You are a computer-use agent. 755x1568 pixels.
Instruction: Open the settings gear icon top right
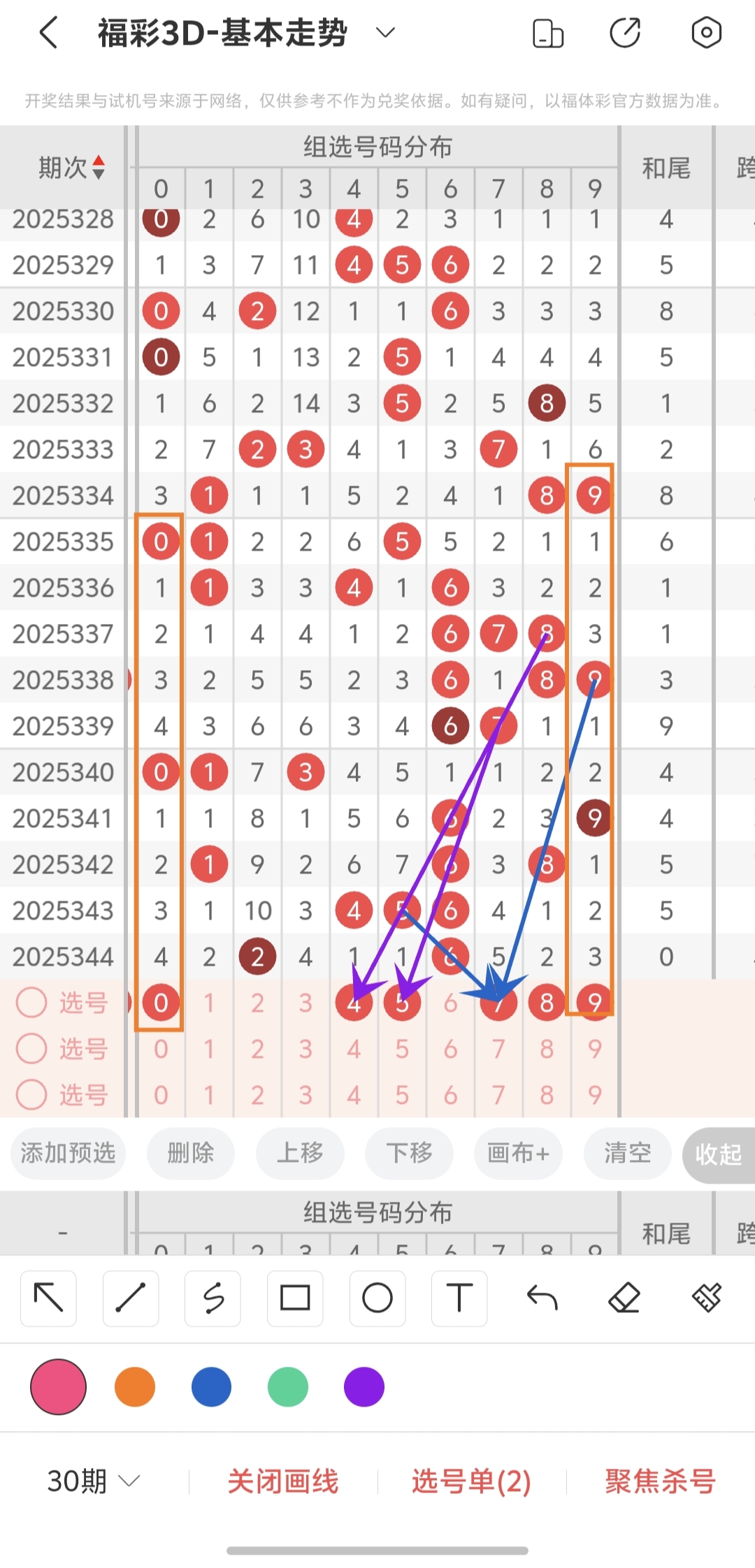705,32
